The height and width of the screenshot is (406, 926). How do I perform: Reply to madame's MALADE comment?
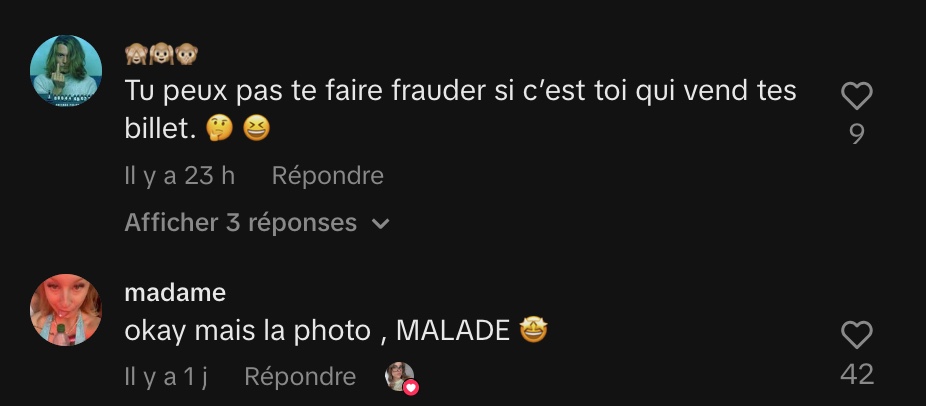pos(300,376)
